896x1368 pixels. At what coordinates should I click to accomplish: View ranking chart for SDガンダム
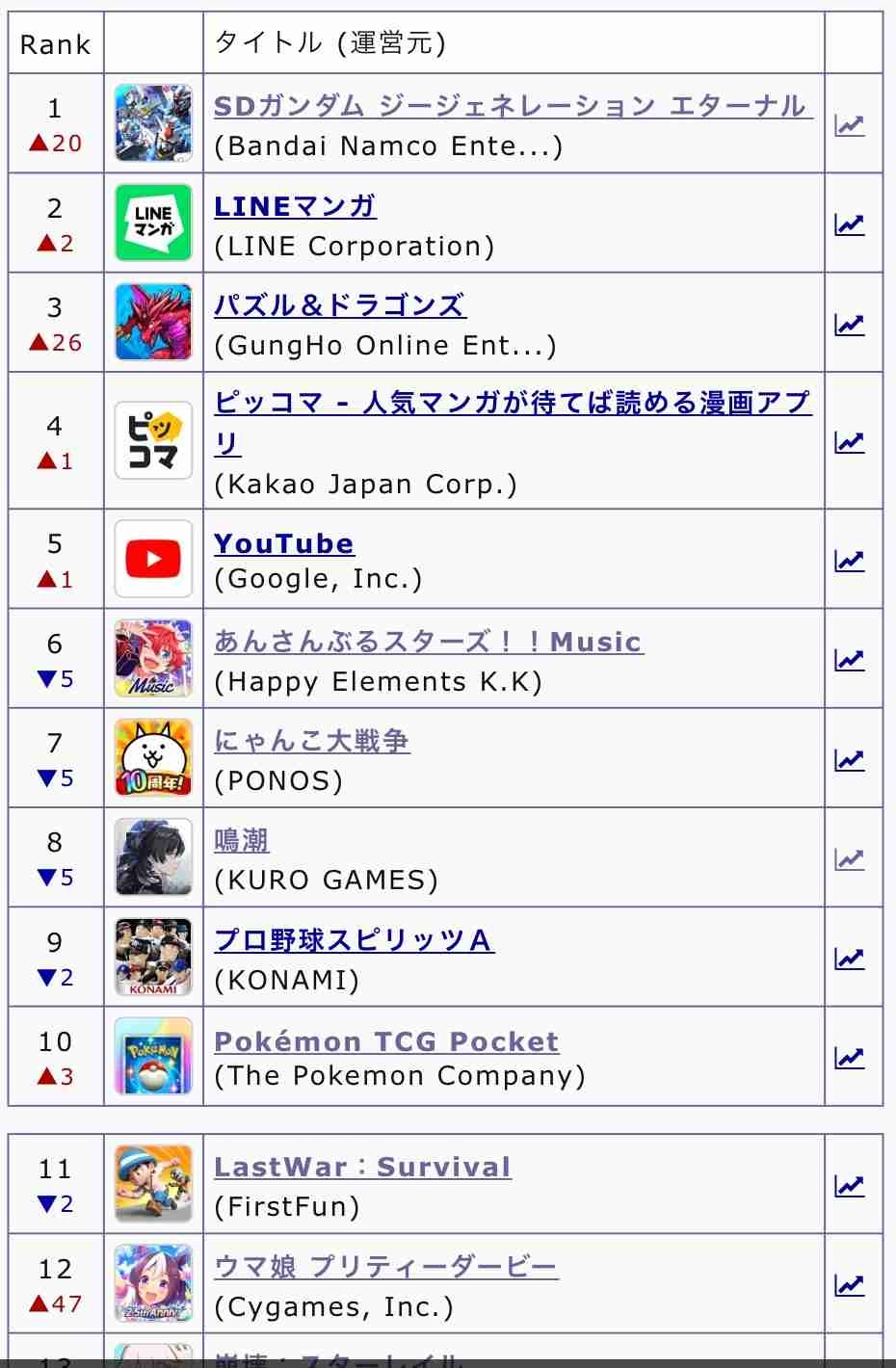(x=849, y=125)
